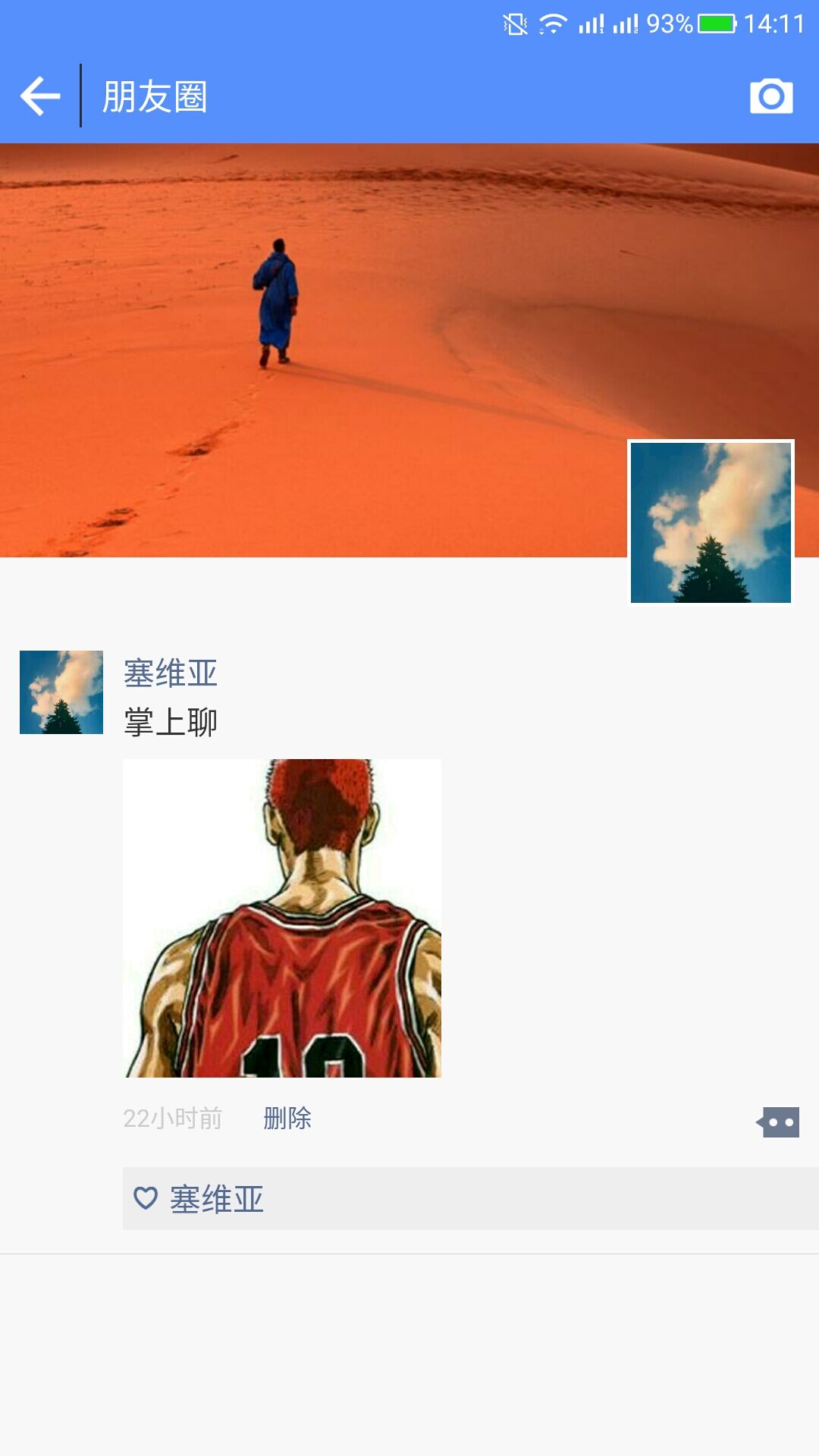Open the poster name 塞维亚
Viewport: 819px width, 1456px height.
click(171, 673)
